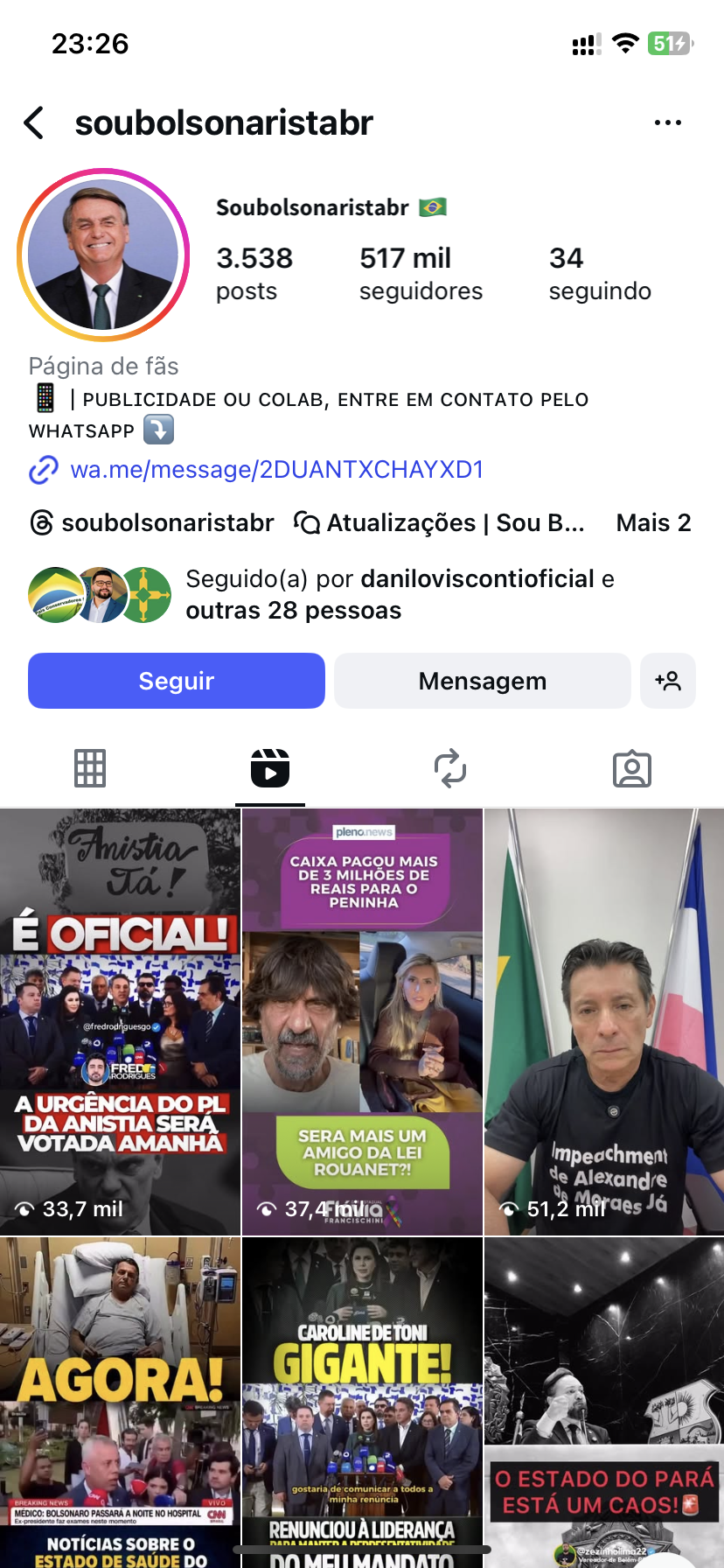Play the Impeachment shirt reel

(604, 1021)
